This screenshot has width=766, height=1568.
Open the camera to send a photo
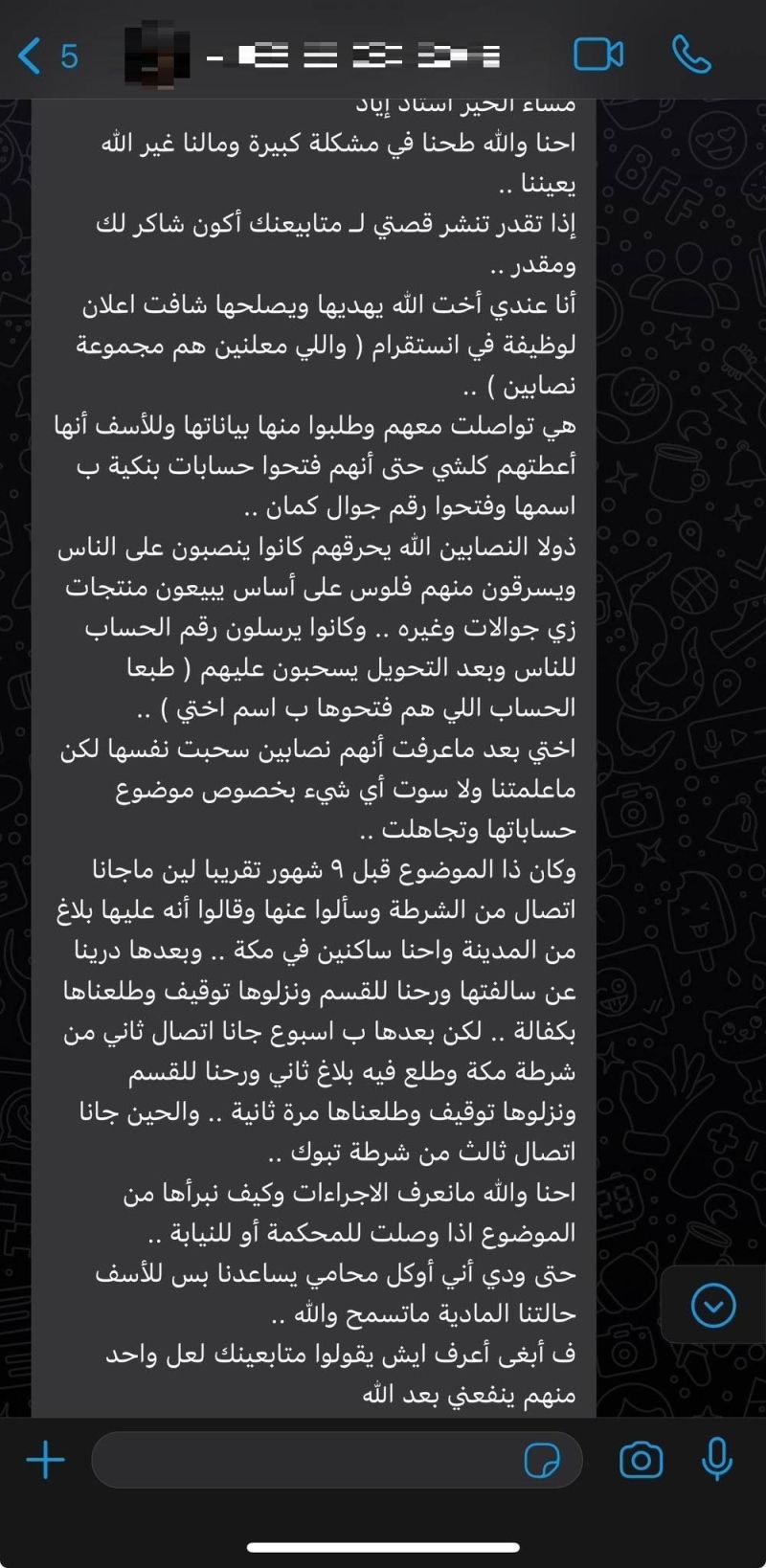[x=641, y=1461]
